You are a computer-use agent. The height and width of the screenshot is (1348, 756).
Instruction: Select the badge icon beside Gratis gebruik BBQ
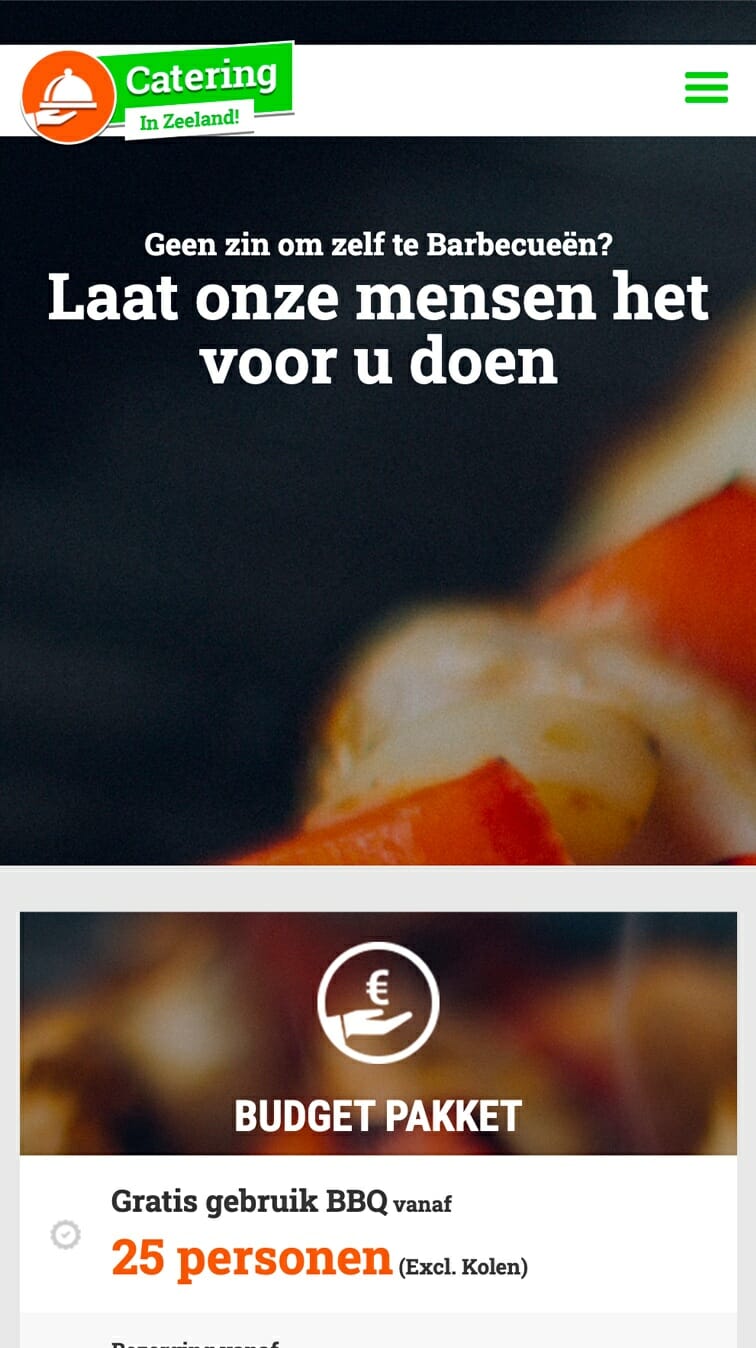coord(64,1235)
